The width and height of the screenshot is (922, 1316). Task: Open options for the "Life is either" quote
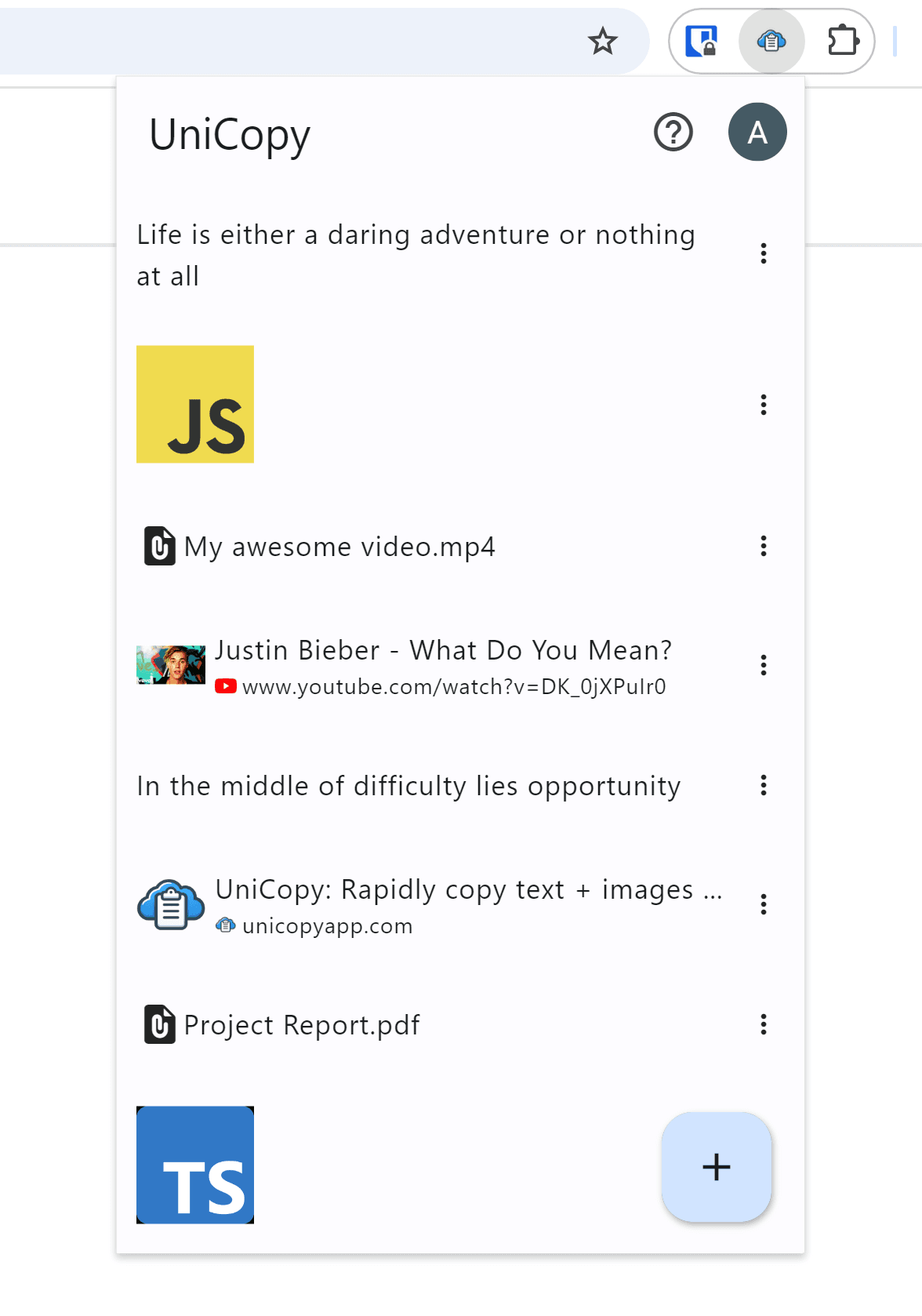pos(763,253)
